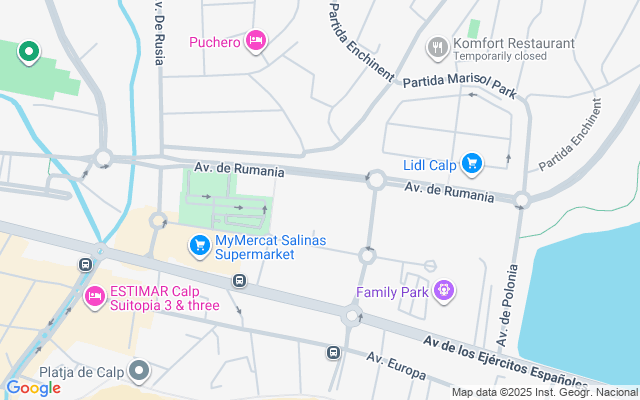Open MyMercat Salinas Supermarket marker

tap(200, 244)
